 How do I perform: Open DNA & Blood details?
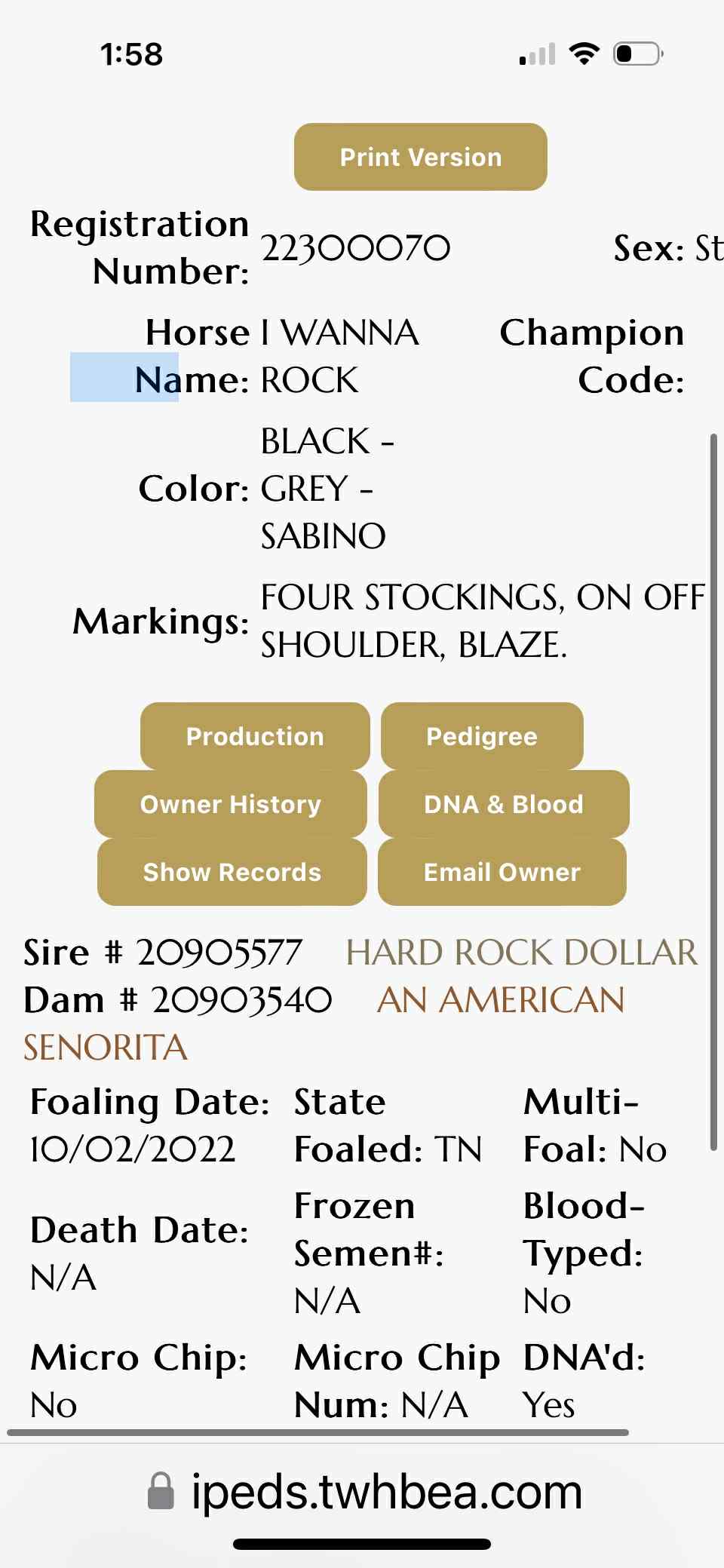point(503,804)
